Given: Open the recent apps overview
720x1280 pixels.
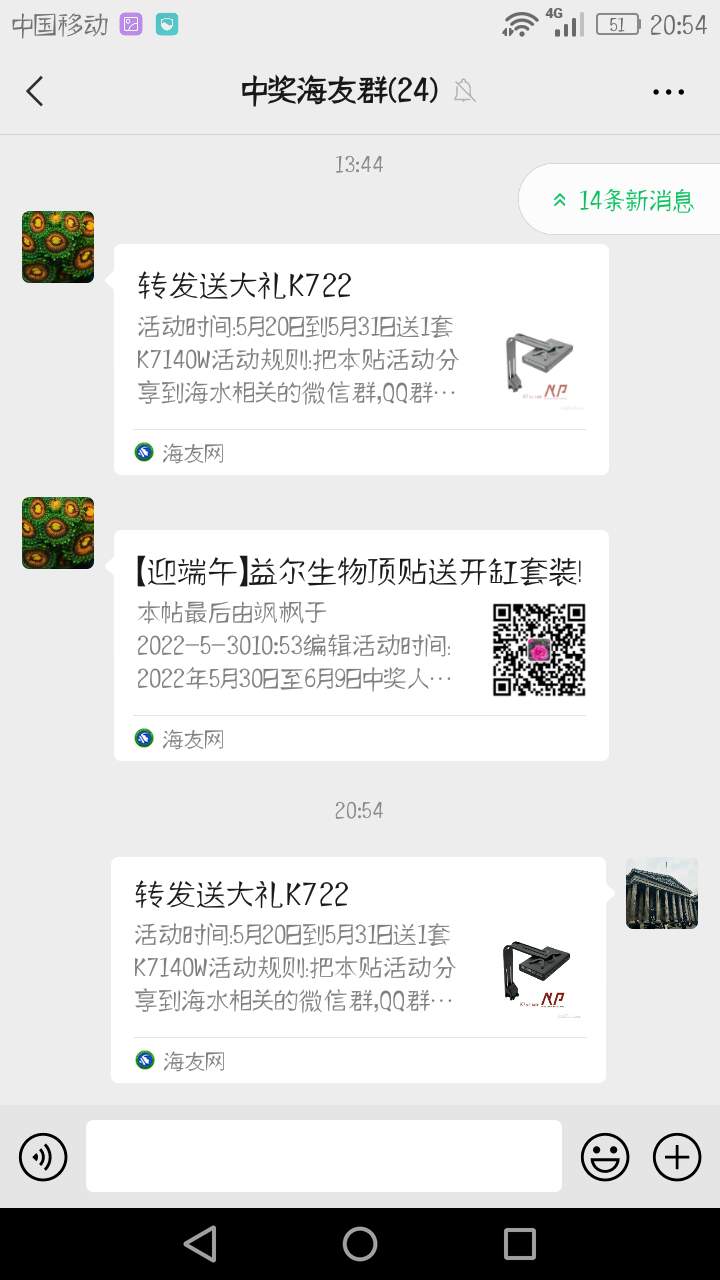Looking at the screenshot, I should (520, 1244).
